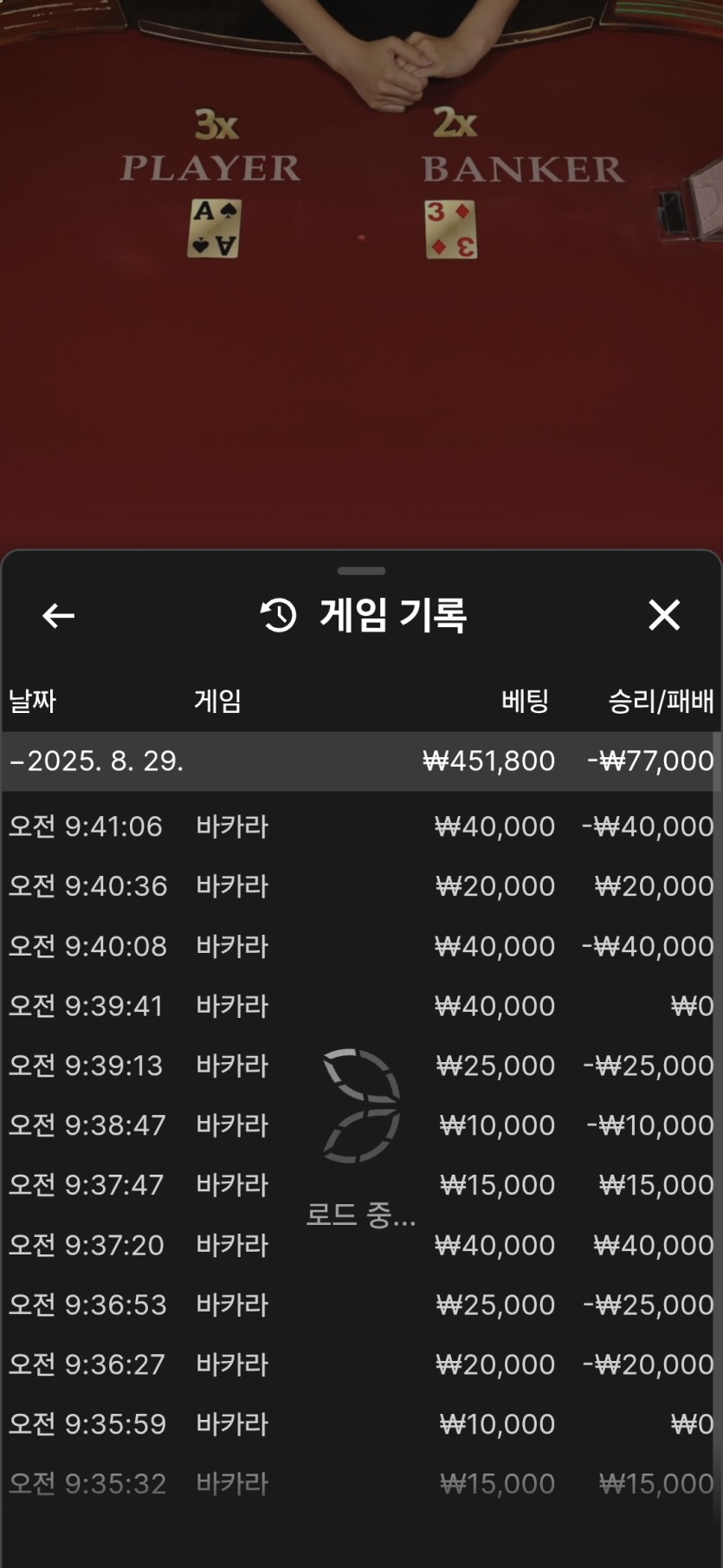Close the game history panel
Image resolution: width=723 pixels, height=1568 pixels.
pos(664,615)
